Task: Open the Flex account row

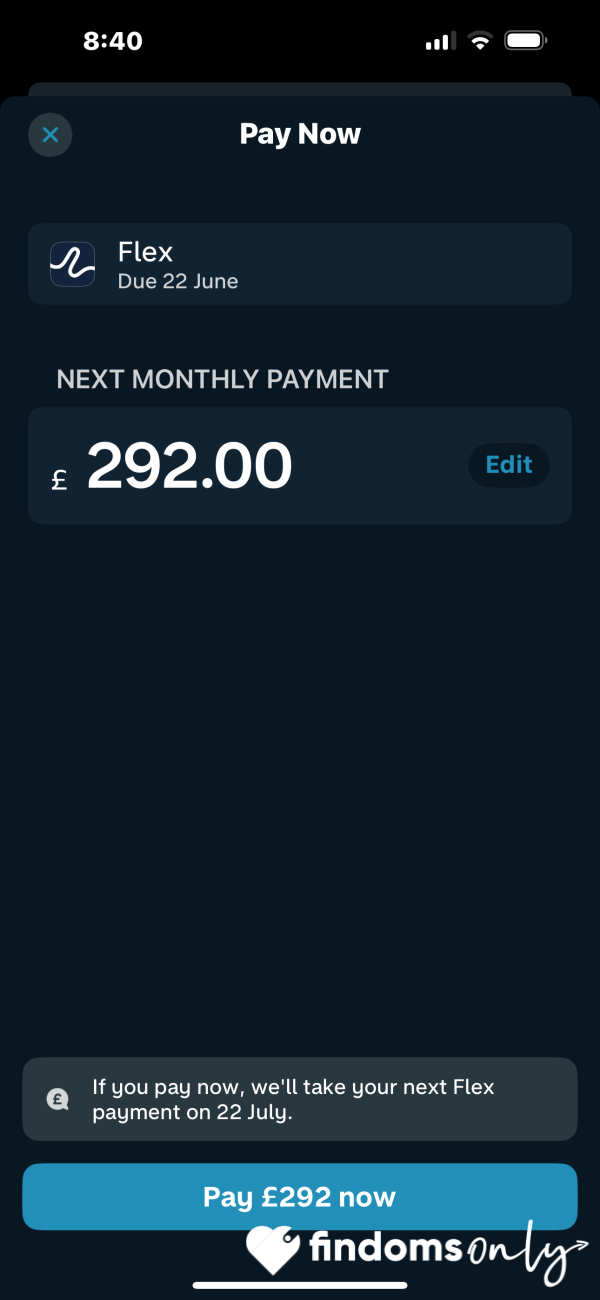Action: pyautogui.click(x=300, y=264)
